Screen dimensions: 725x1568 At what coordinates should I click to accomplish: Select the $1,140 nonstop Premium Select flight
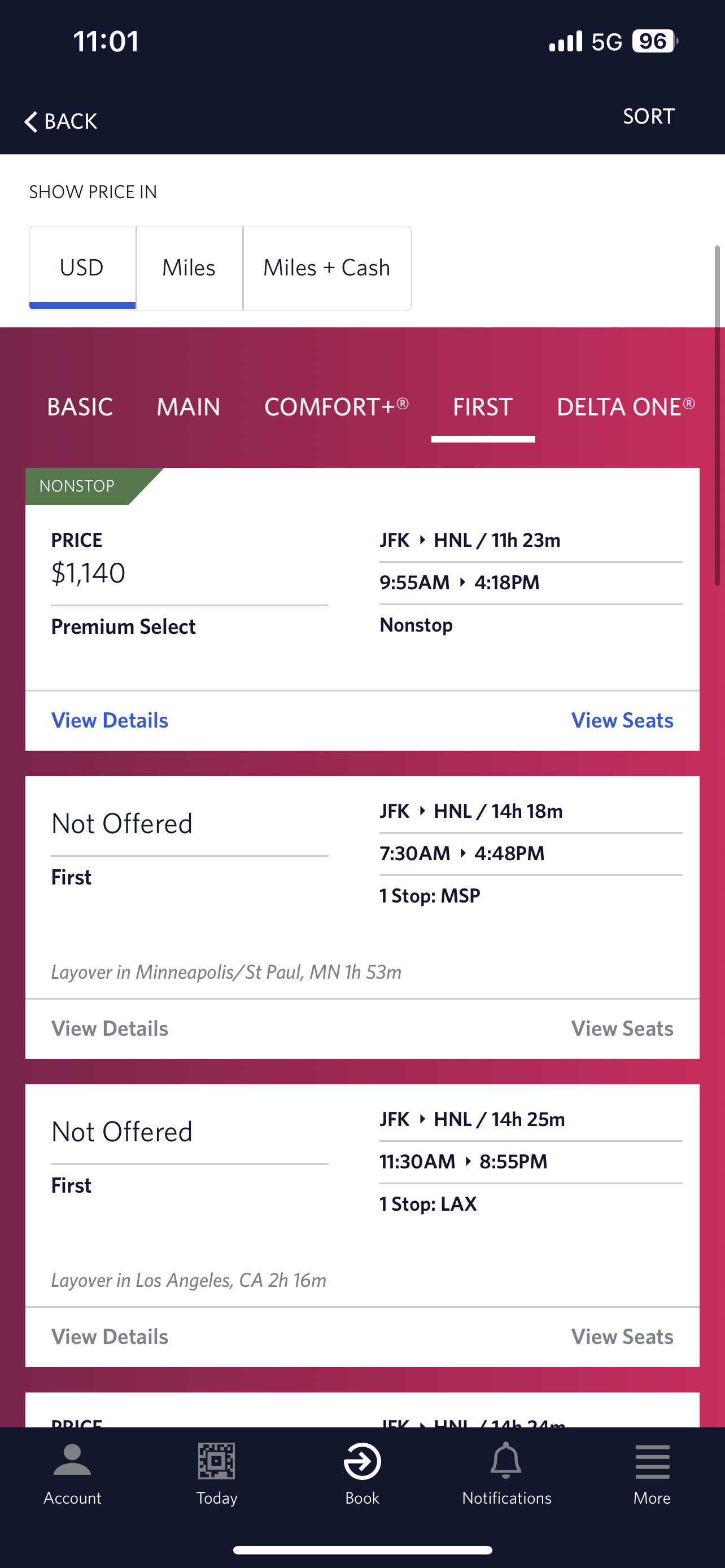[362, 579]
